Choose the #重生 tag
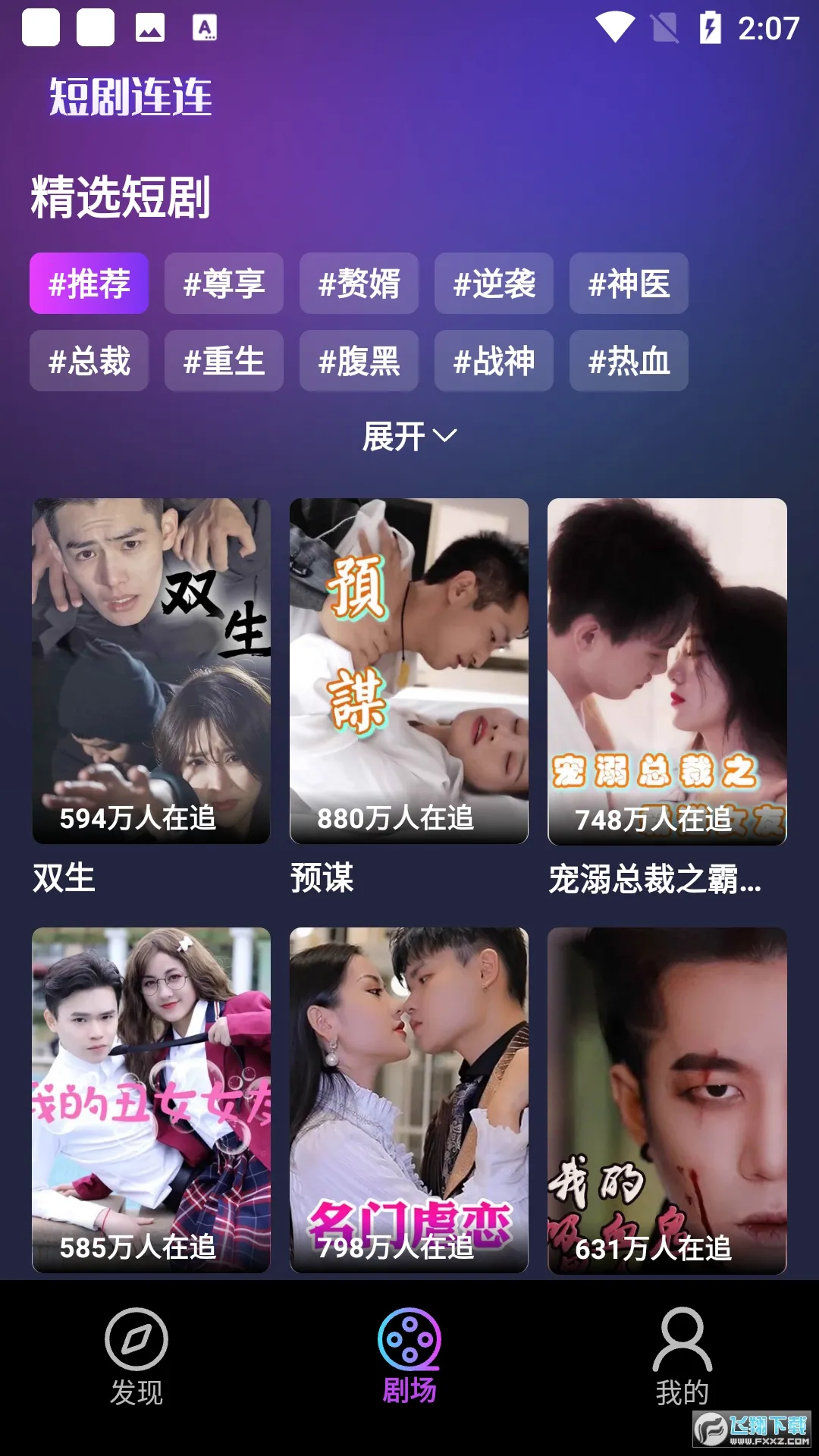 pyautogui.click(x=224, y=361)
